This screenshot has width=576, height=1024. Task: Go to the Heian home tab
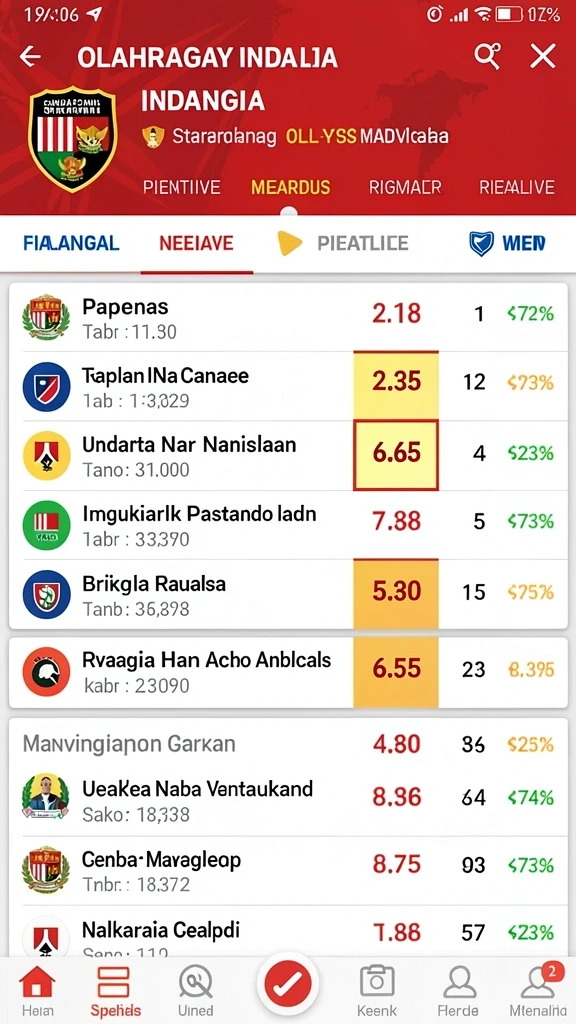(x=37, y=991)
